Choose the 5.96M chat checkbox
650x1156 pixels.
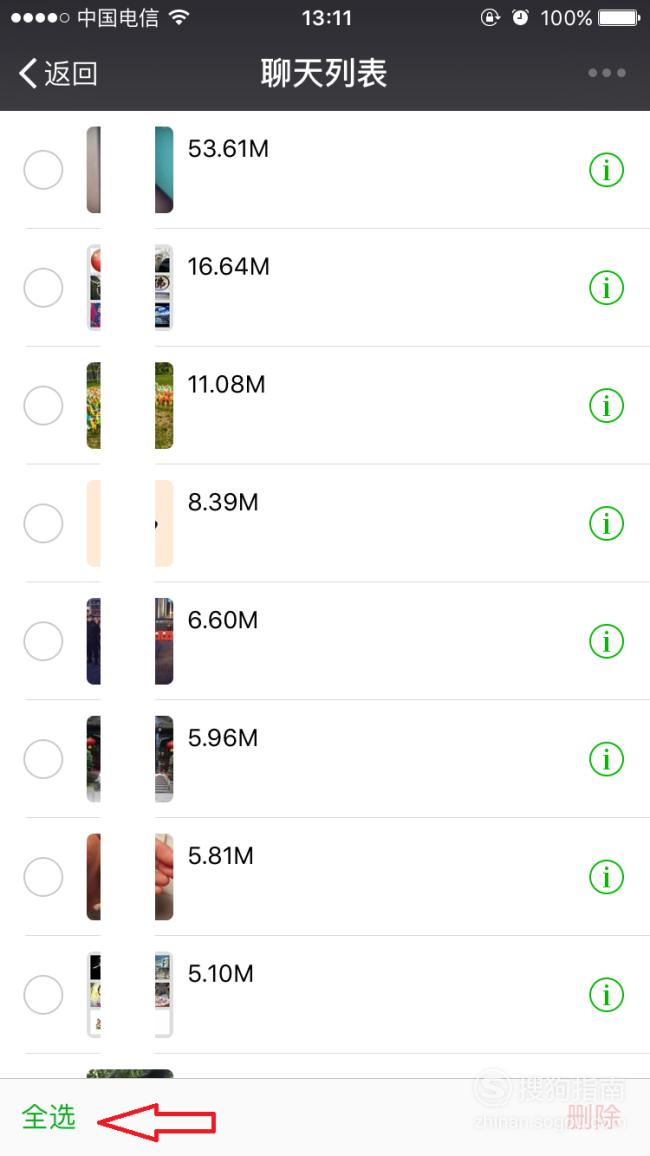point(43,759)
